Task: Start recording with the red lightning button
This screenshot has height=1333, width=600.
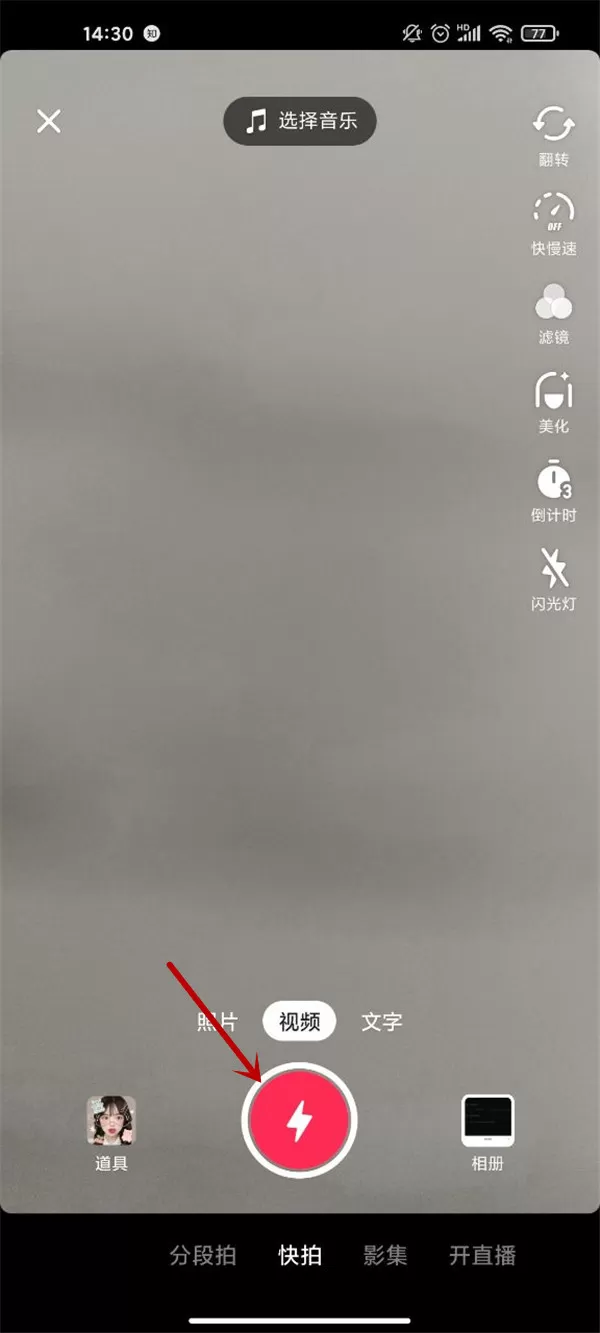Action: coord(299,1121)
